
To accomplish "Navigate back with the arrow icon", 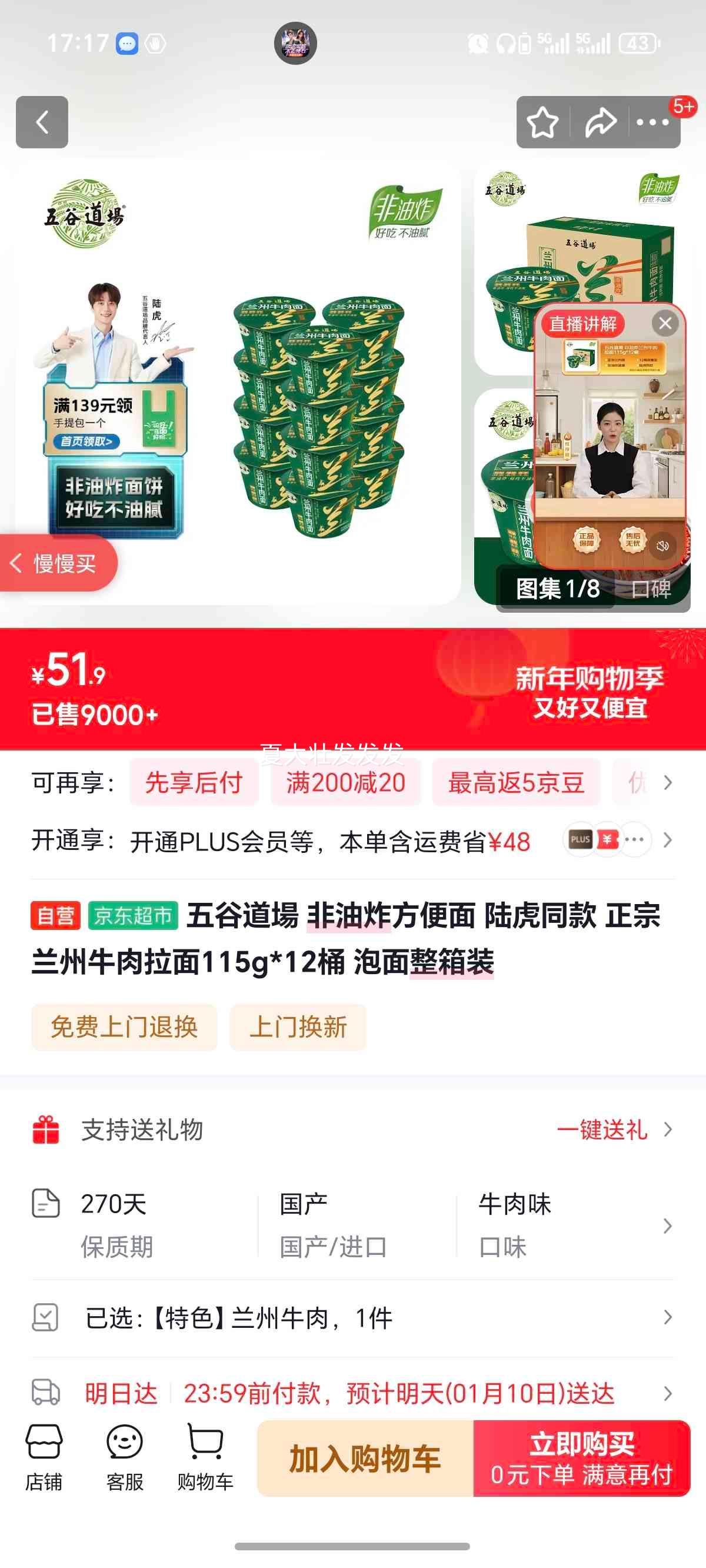I will point(41,122).
